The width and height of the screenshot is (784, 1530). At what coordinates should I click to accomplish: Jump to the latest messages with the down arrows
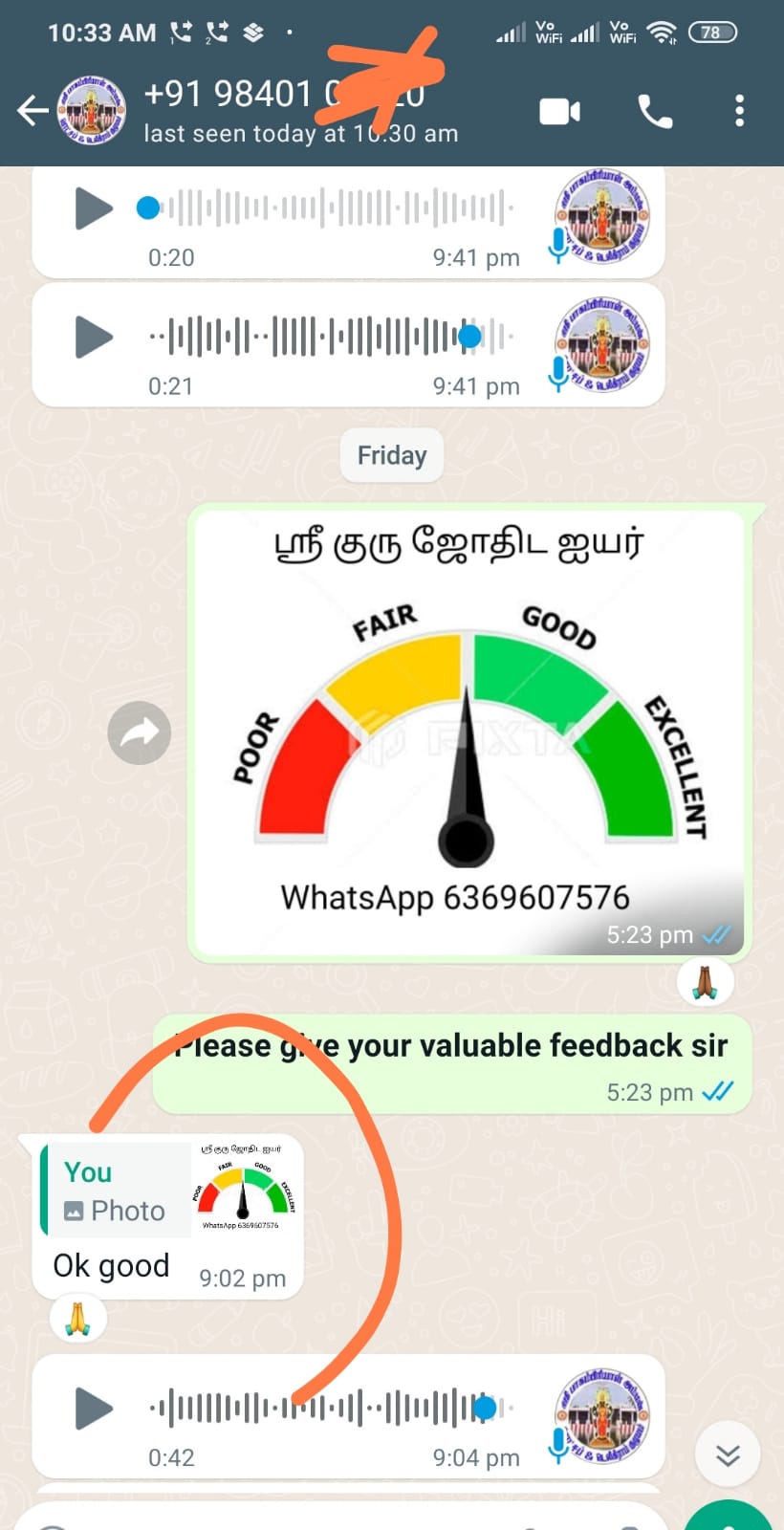coord(728,1454)
